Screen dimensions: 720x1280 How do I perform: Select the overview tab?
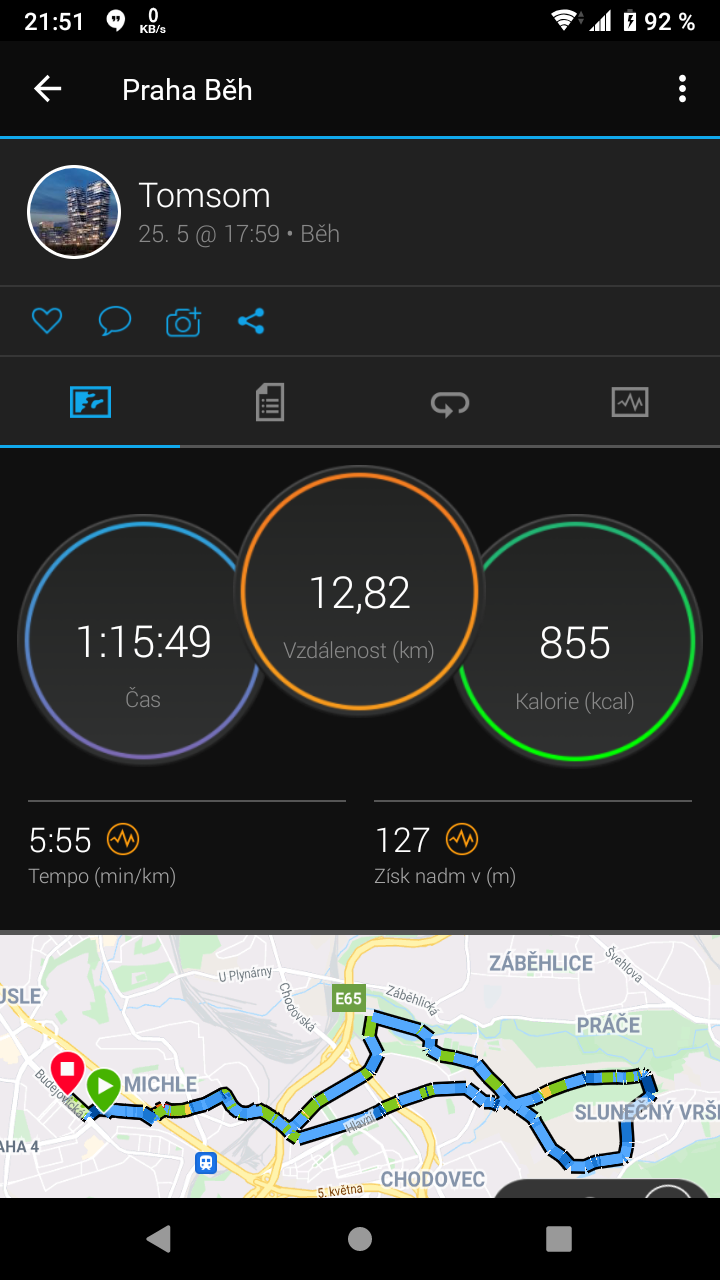(x=90, y=402)
